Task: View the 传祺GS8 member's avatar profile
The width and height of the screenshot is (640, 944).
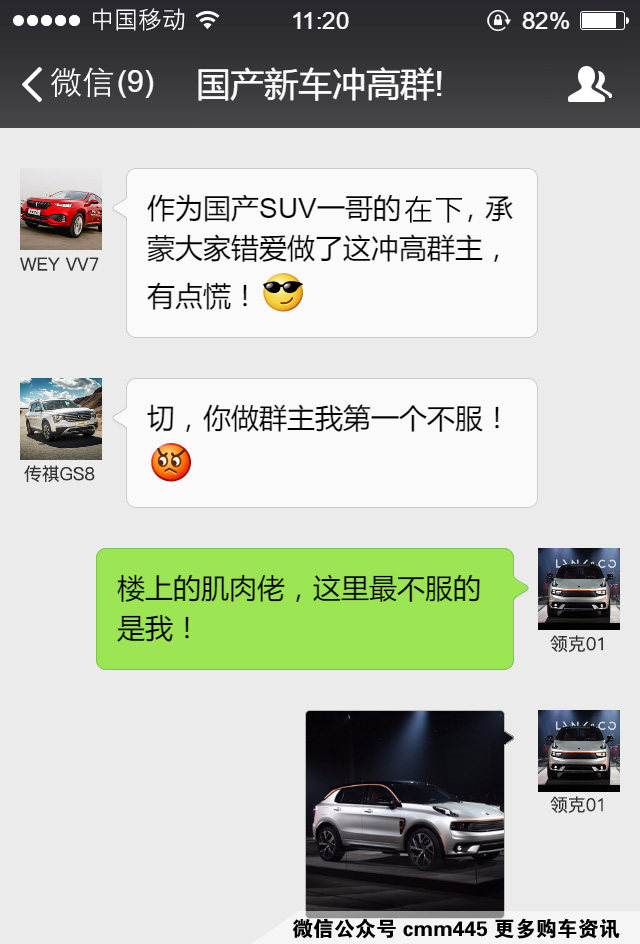Action: 61,418
